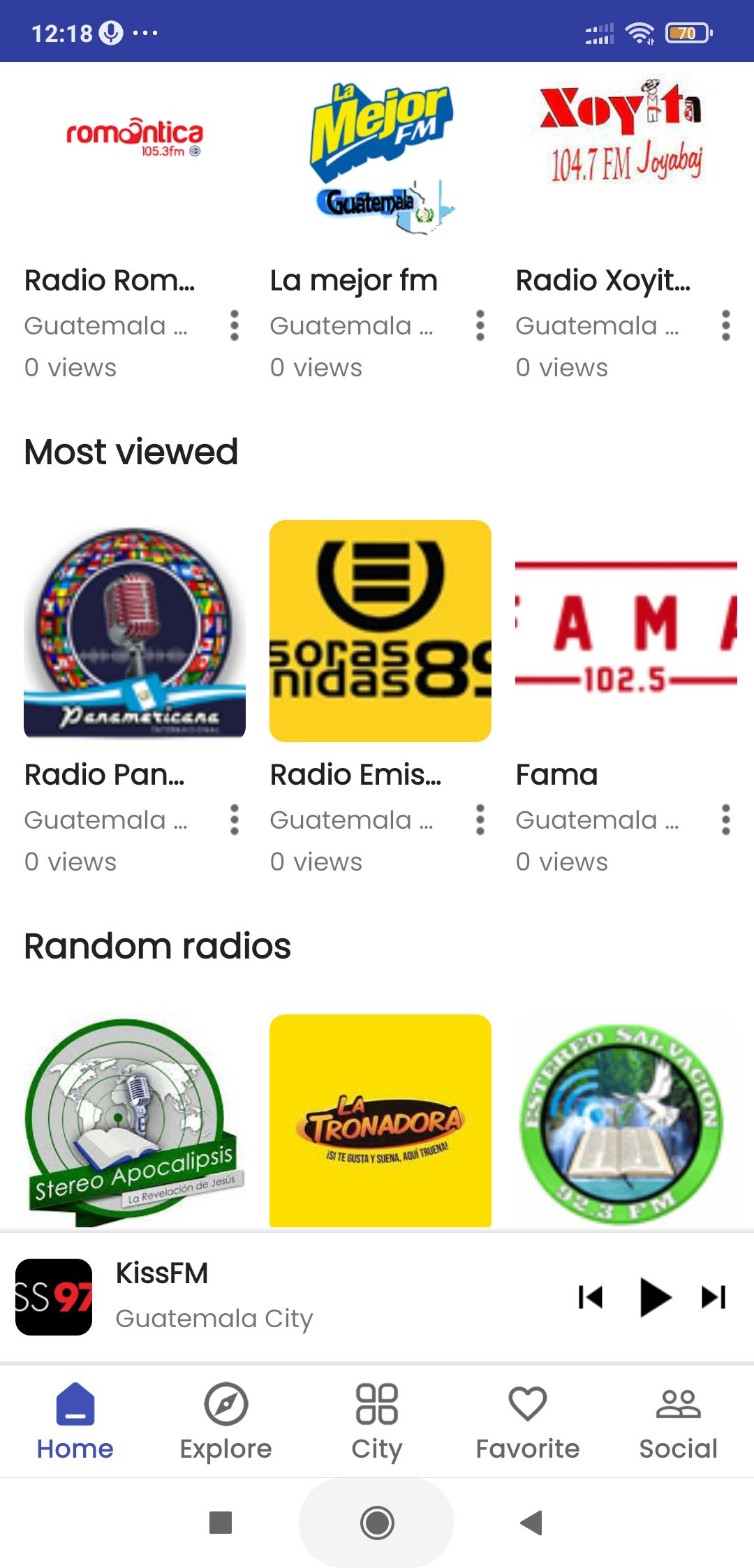Play the KissFM station
The image size is (754, 1568).
point(654,1297)
